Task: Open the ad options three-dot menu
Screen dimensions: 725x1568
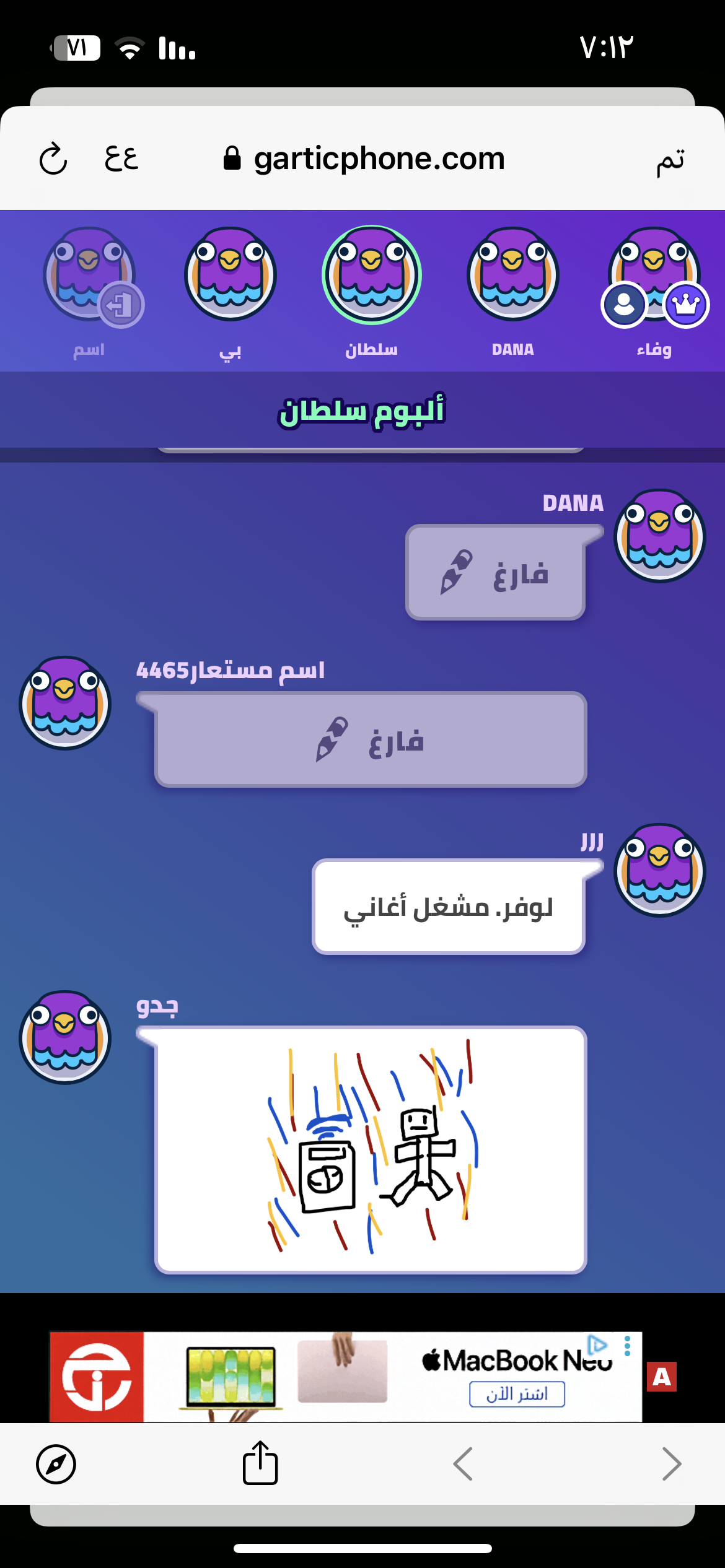Action: [x=627, y=1346]
